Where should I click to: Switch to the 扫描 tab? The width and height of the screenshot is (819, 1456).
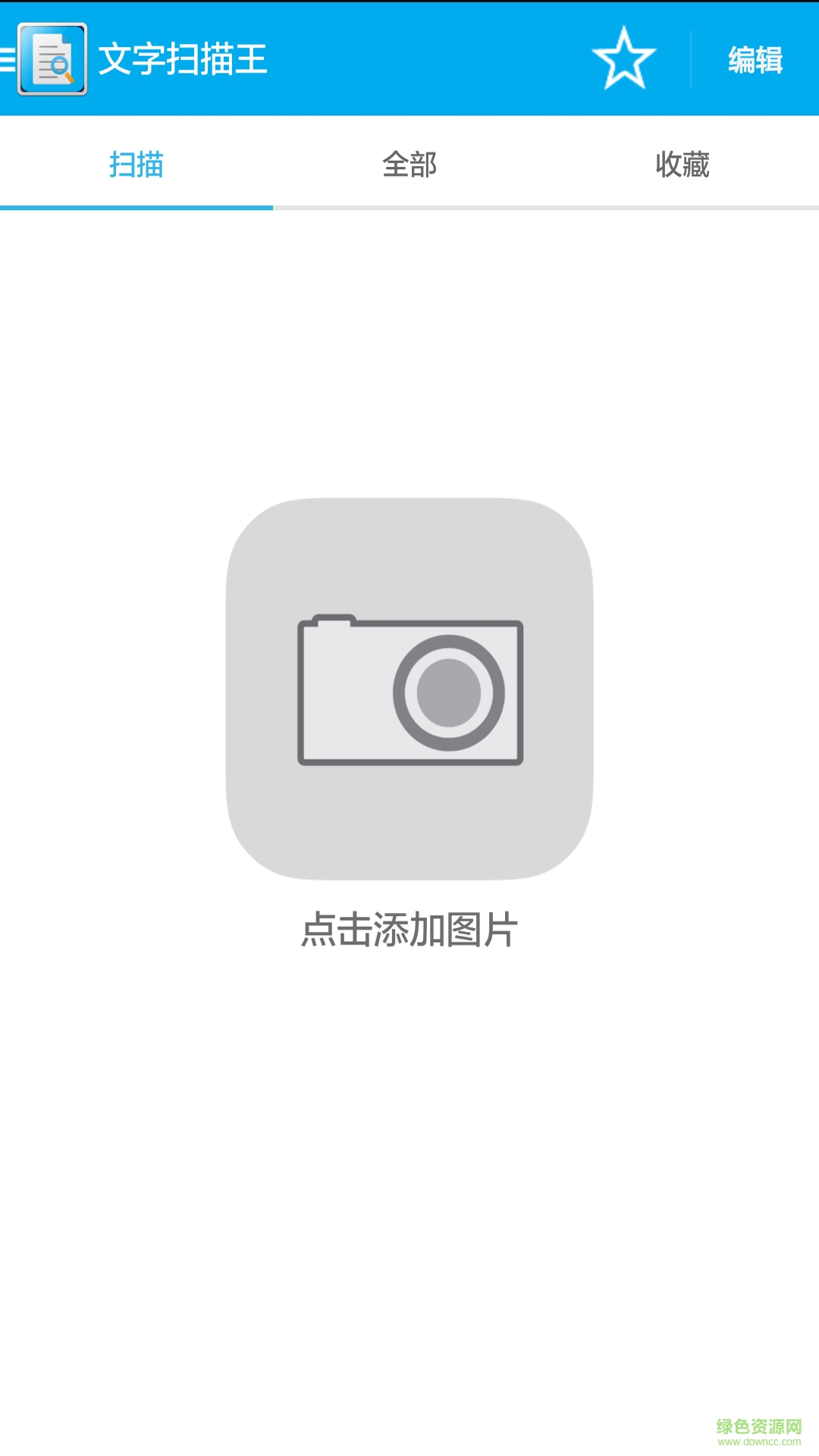(x=136, y=164)
